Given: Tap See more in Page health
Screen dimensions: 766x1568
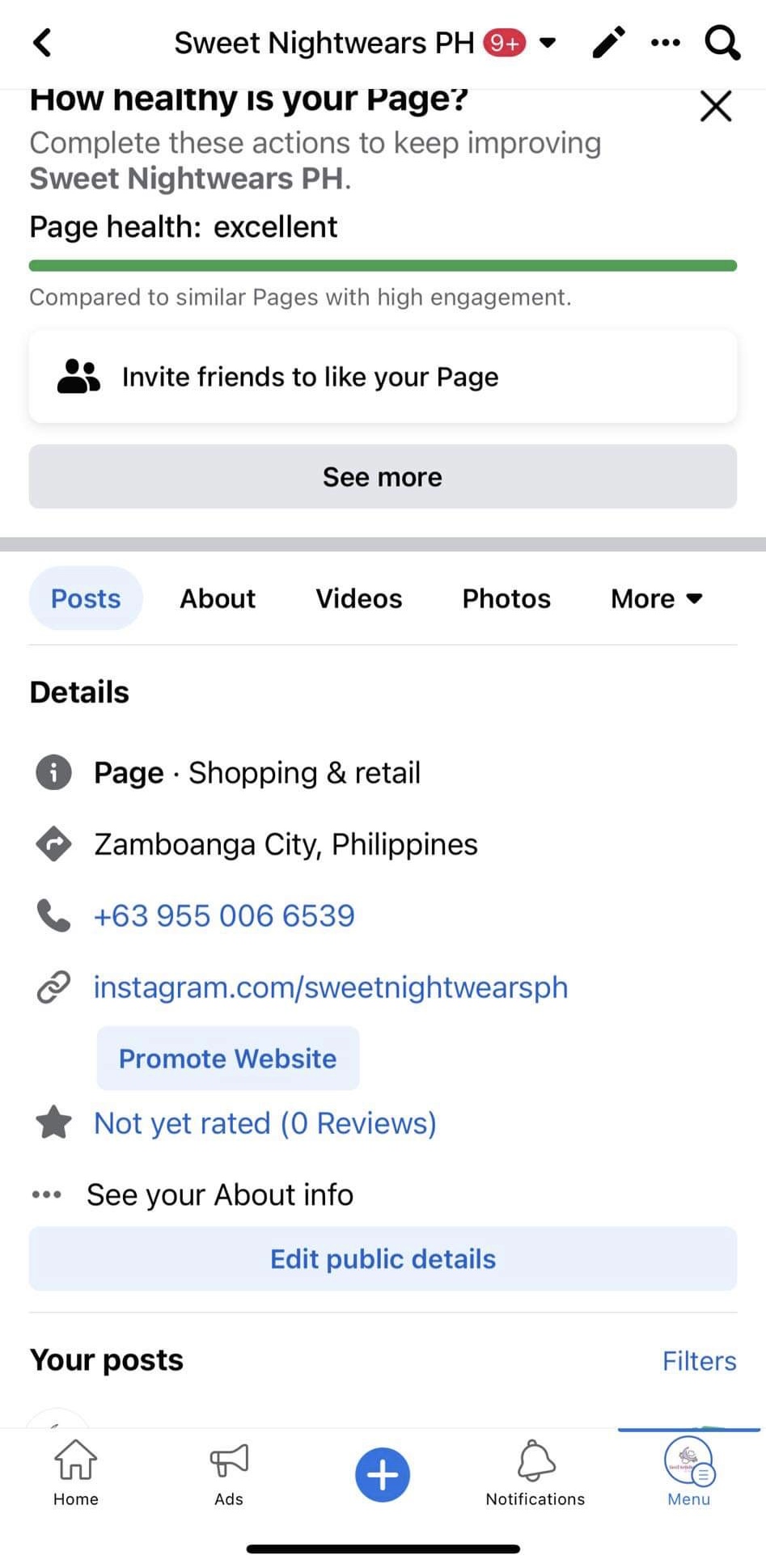Looking at the screenshot, I should (x=383, y=477).
